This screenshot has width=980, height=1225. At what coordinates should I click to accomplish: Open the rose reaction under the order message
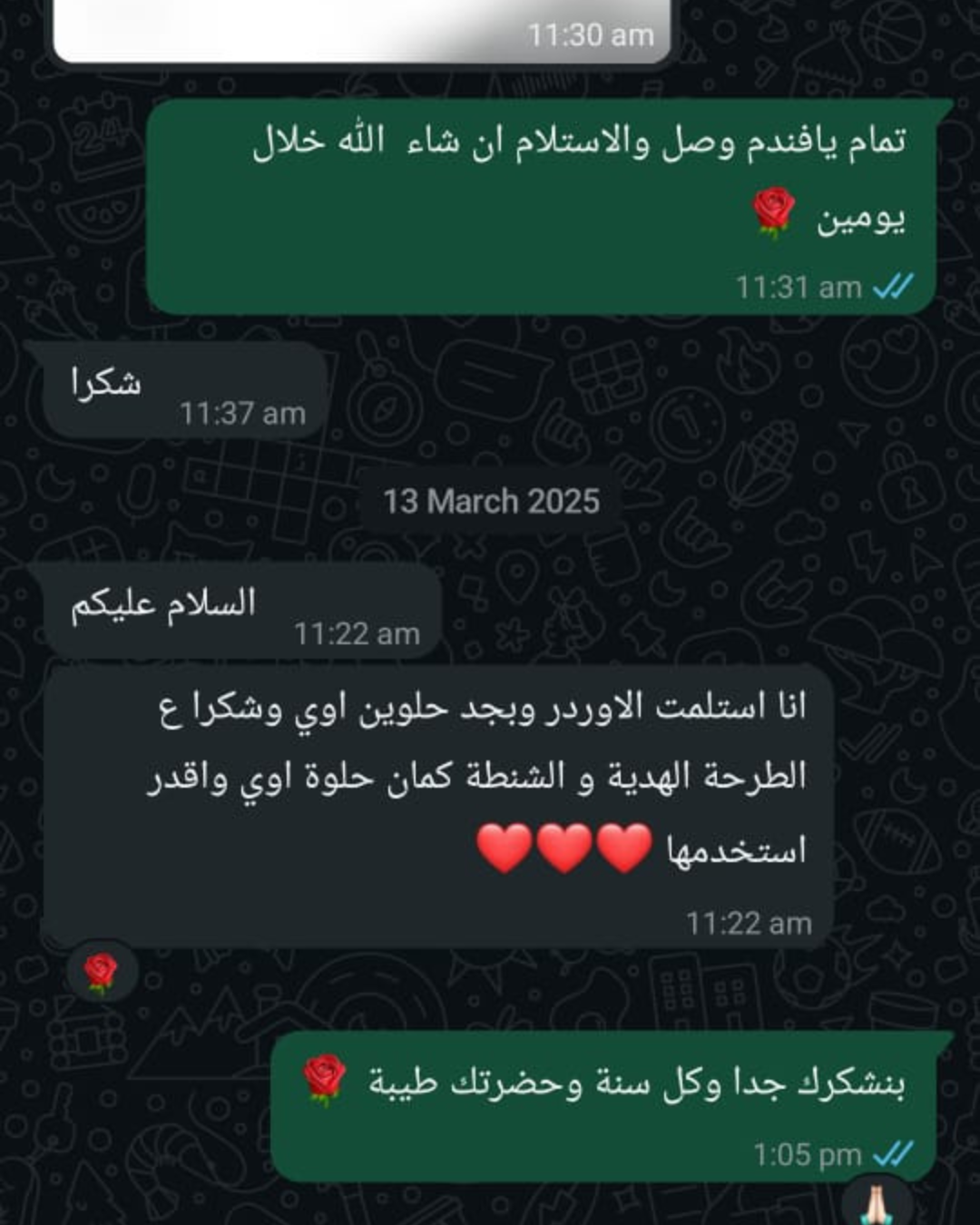(x=101, y=972)
